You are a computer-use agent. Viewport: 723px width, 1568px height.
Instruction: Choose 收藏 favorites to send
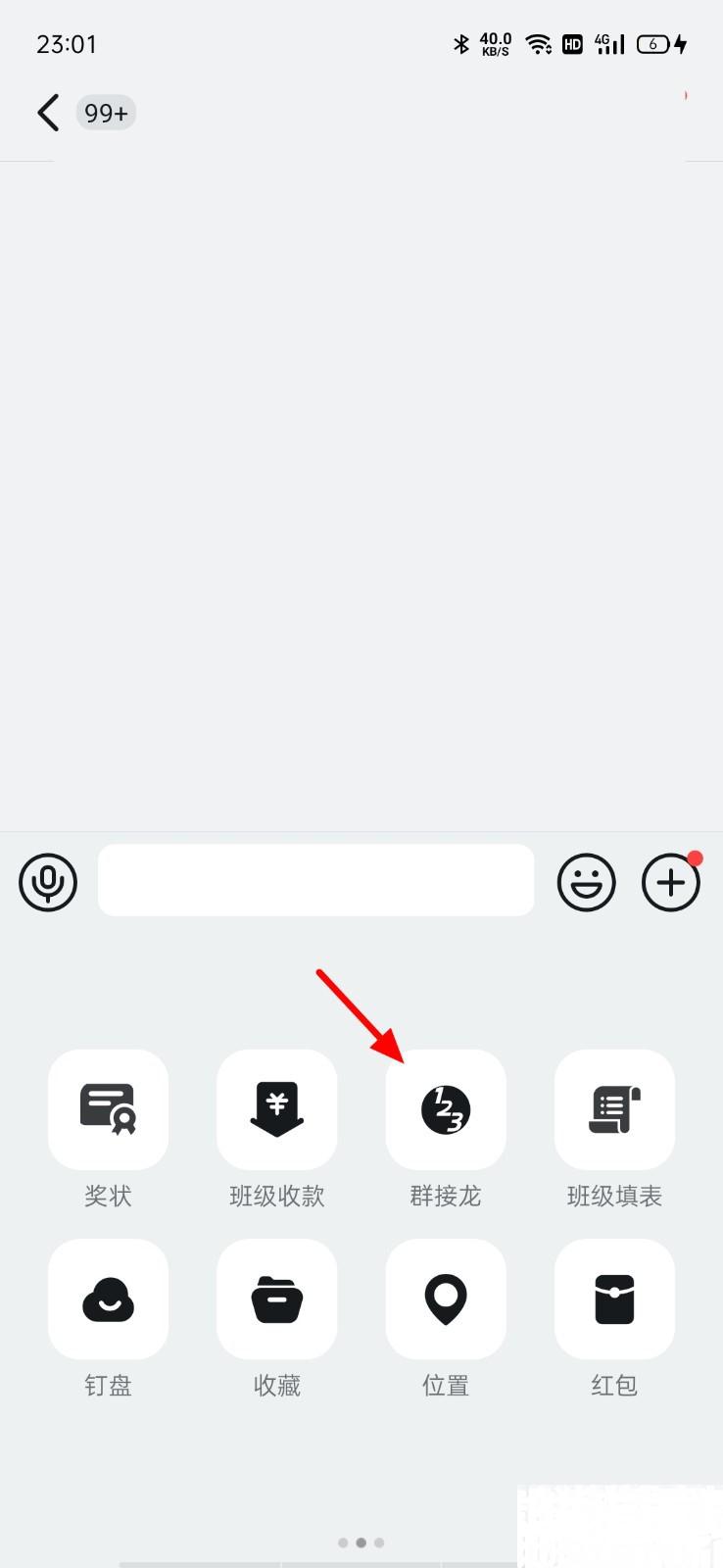click(277, 1298)
